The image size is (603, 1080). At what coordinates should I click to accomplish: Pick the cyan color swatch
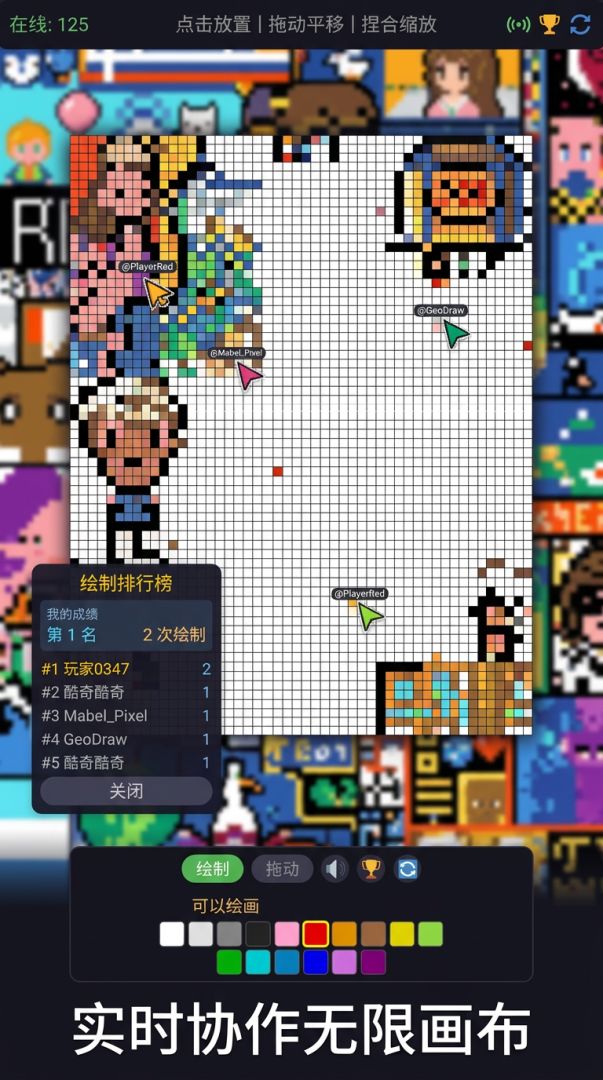click(x=258, y=962)
